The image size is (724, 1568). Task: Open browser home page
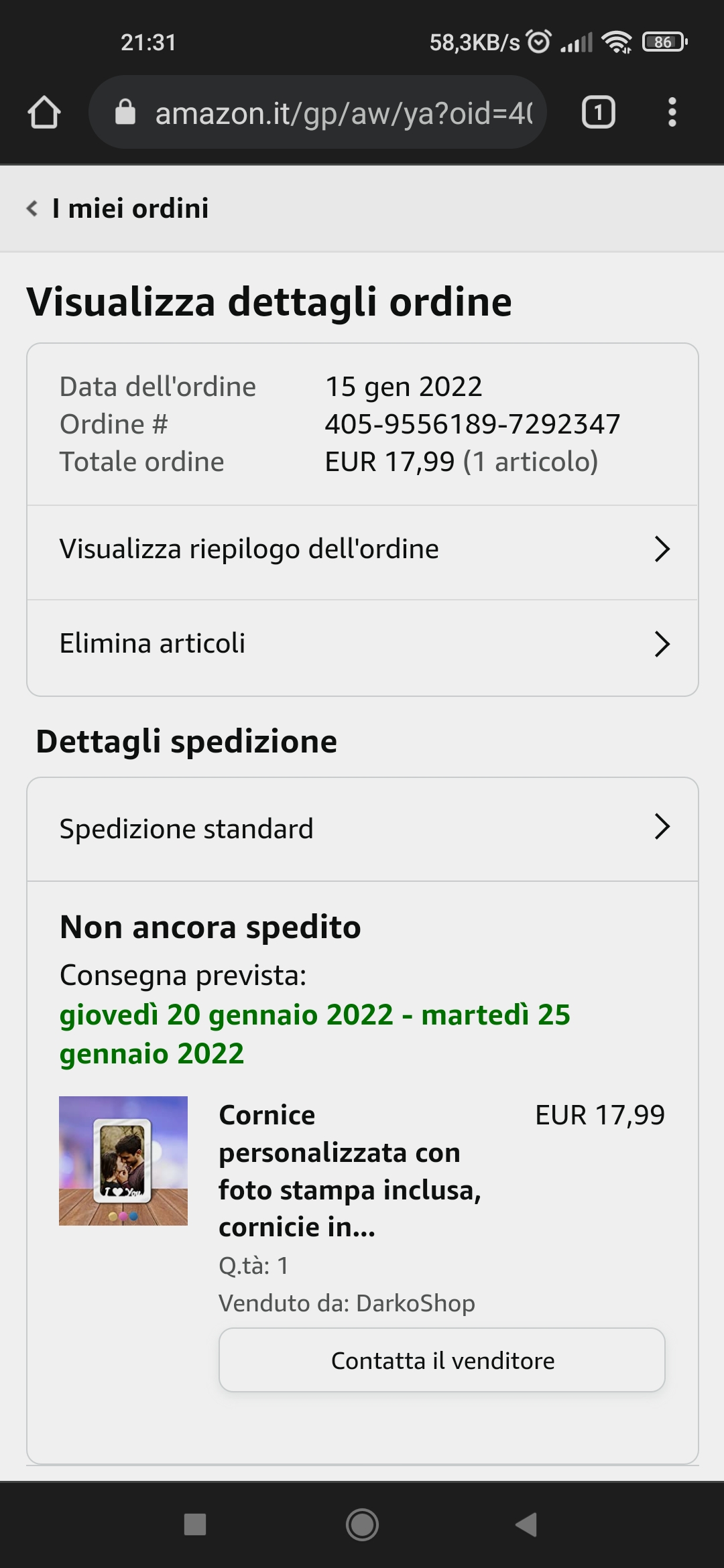point(44,112)
